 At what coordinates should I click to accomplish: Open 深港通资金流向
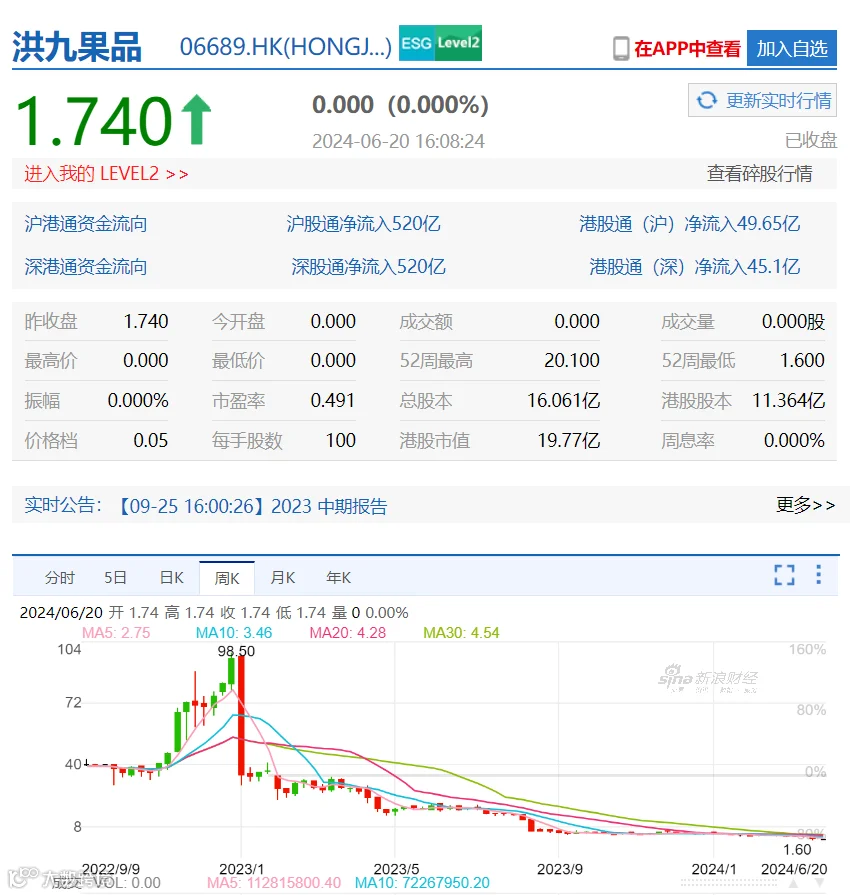pos(86,267)
